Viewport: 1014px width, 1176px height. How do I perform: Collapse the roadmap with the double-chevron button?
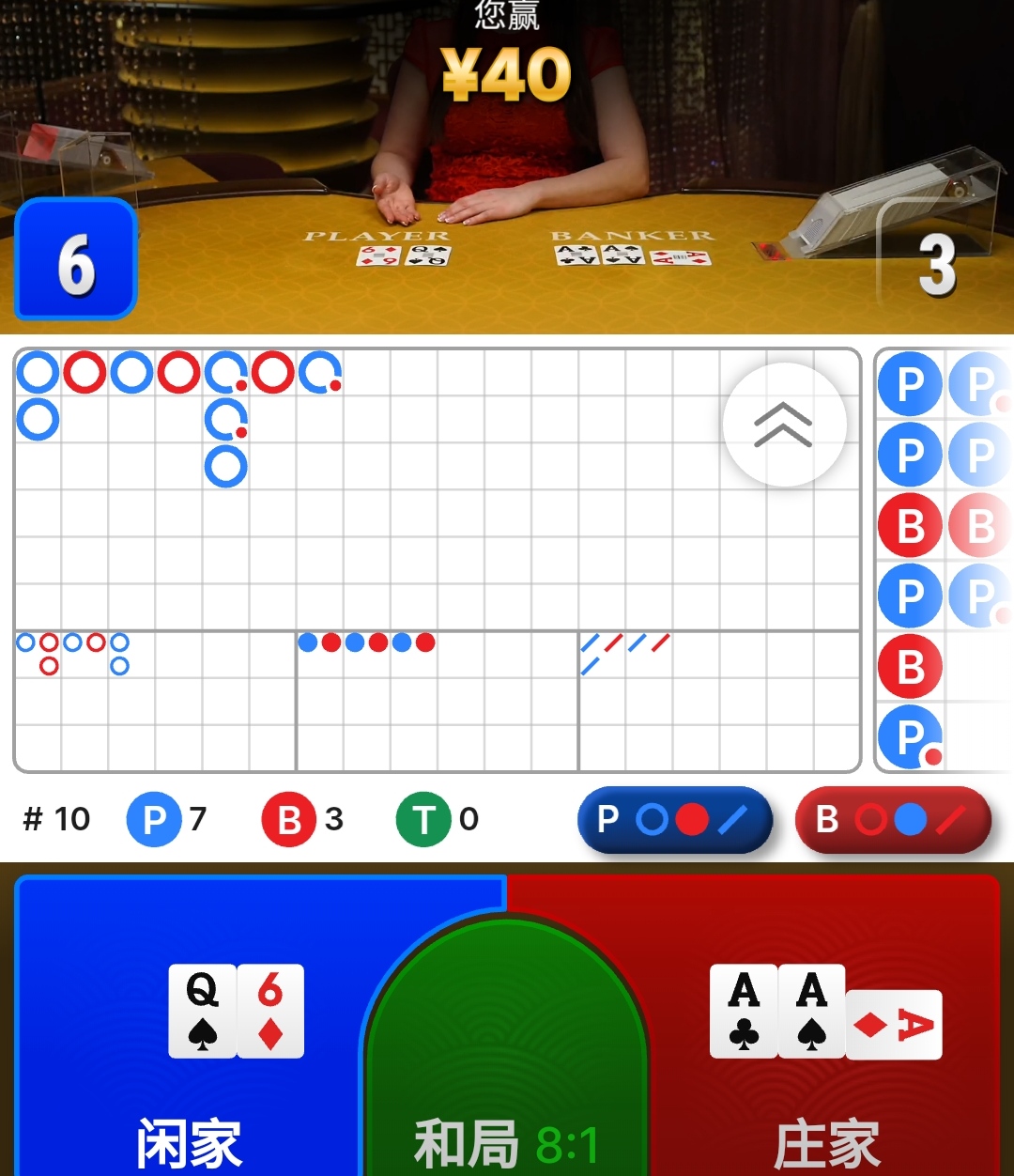point(784,425)
